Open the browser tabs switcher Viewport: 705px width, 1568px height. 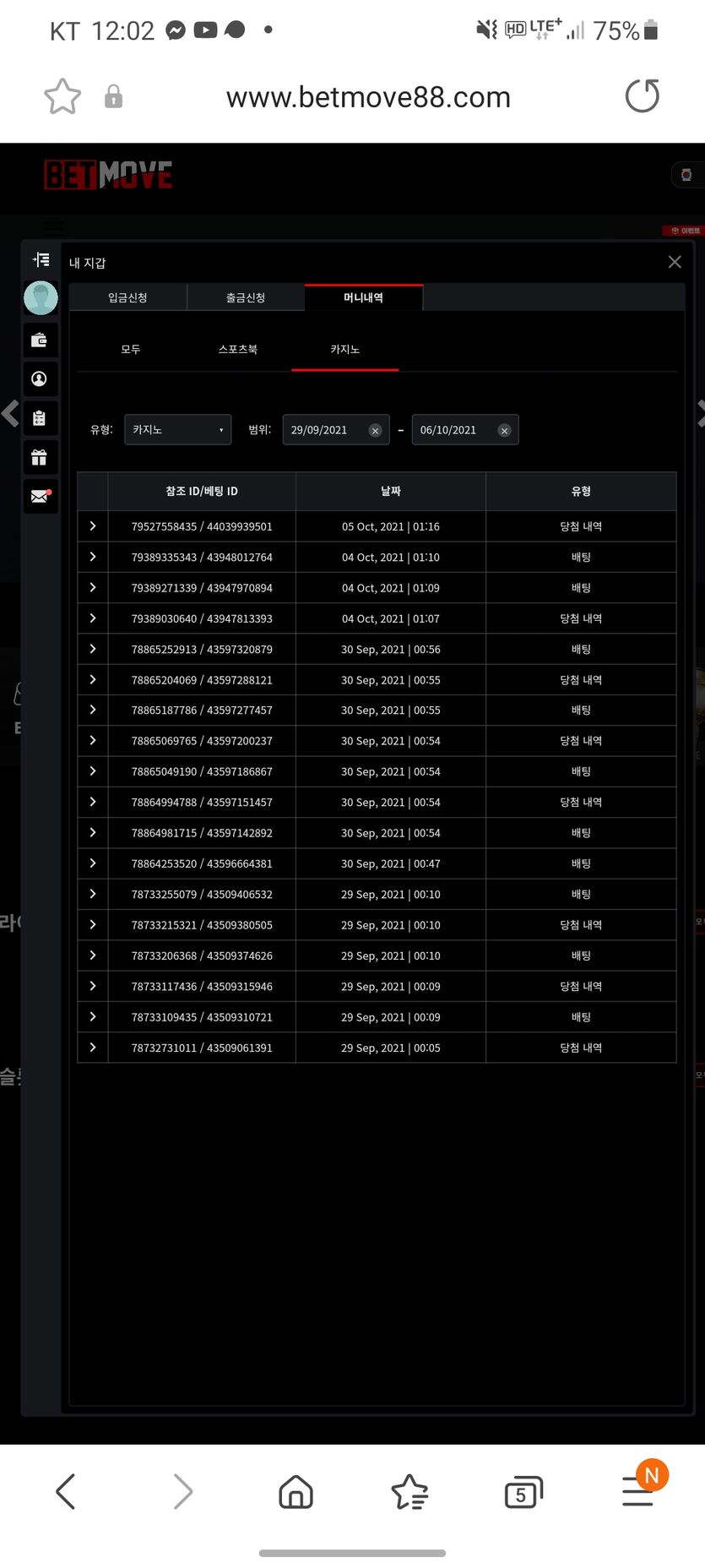523,1492
